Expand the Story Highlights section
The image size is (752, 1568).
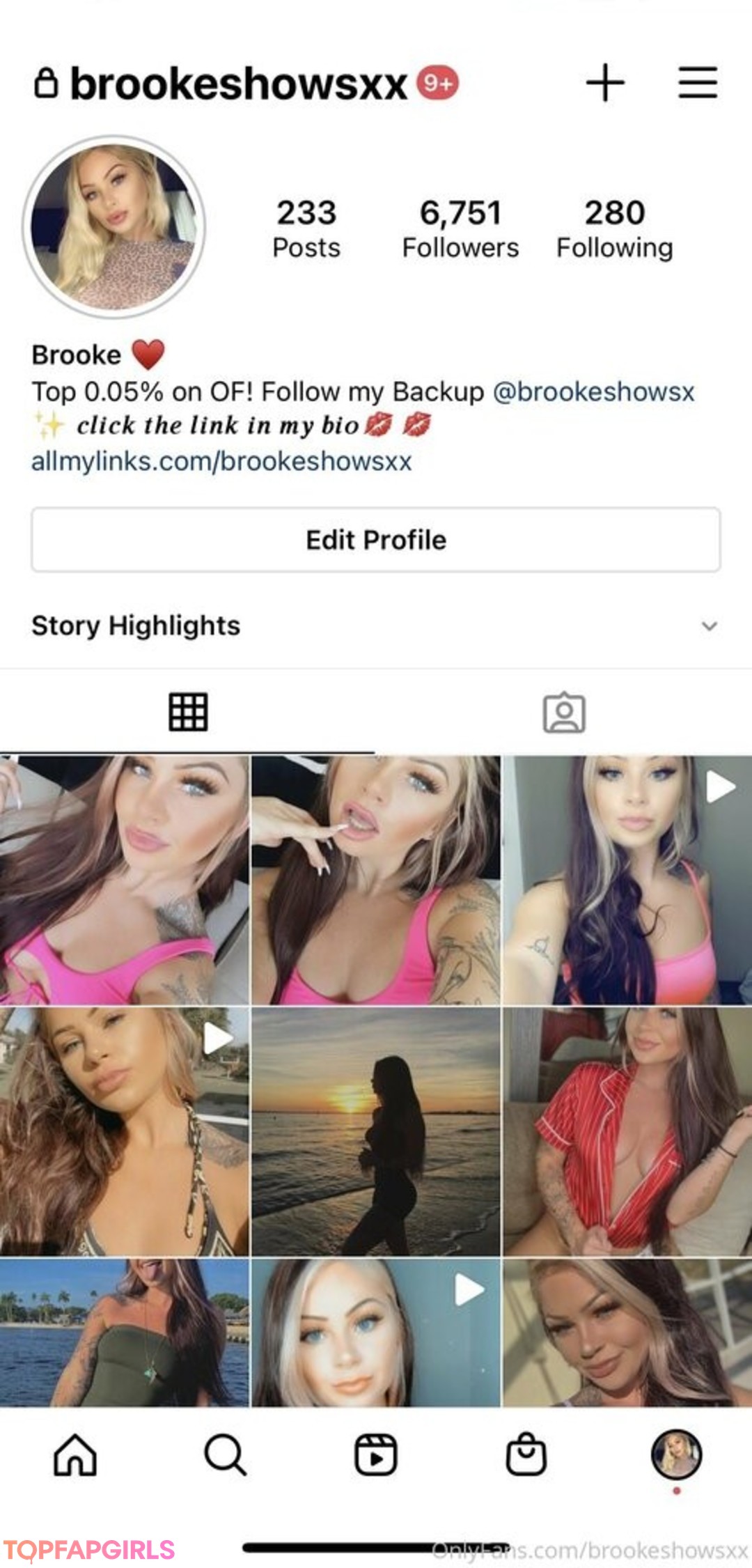709,626
